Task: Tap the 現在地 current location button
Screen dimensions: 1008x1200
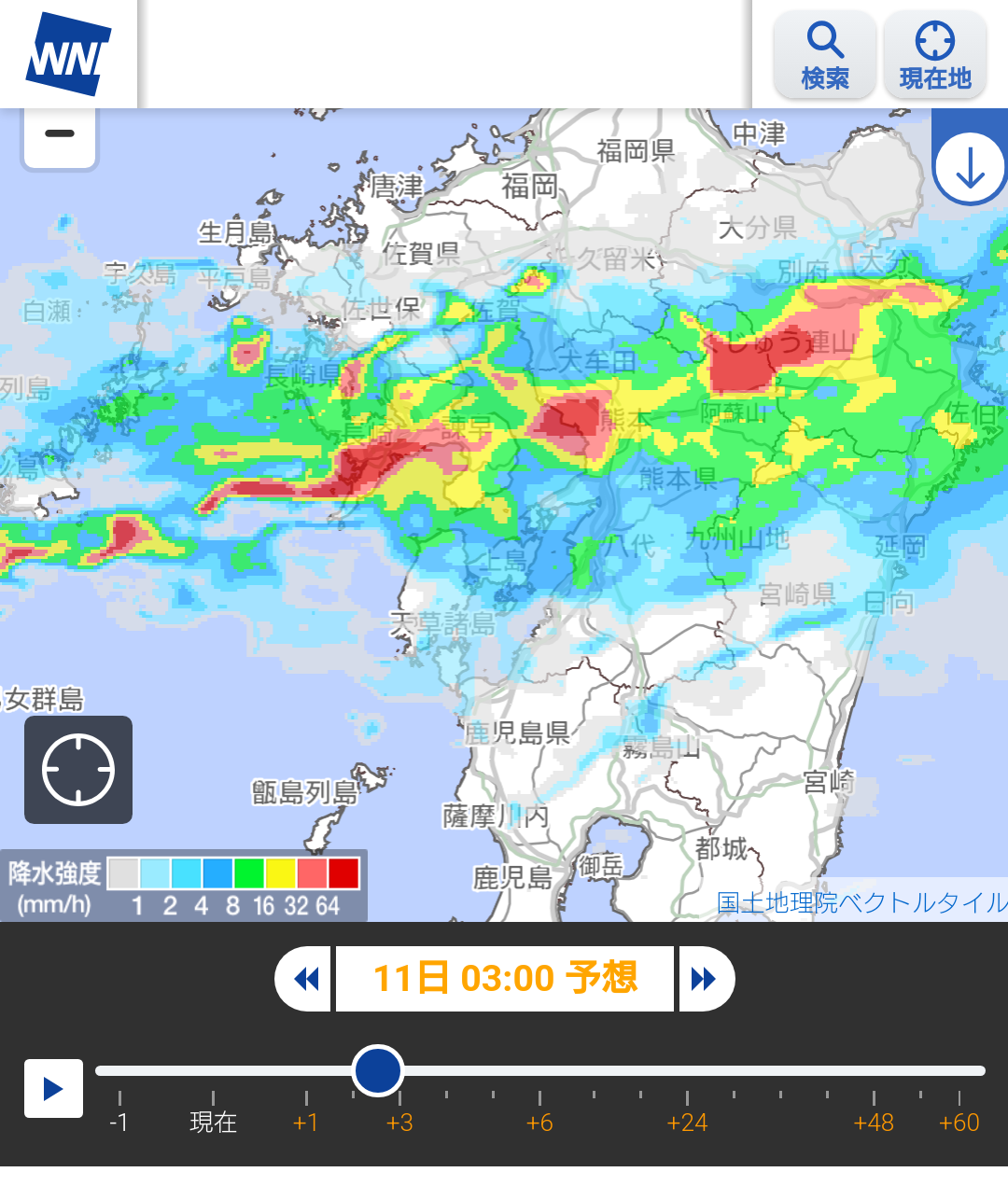Action: pos(934,56)
